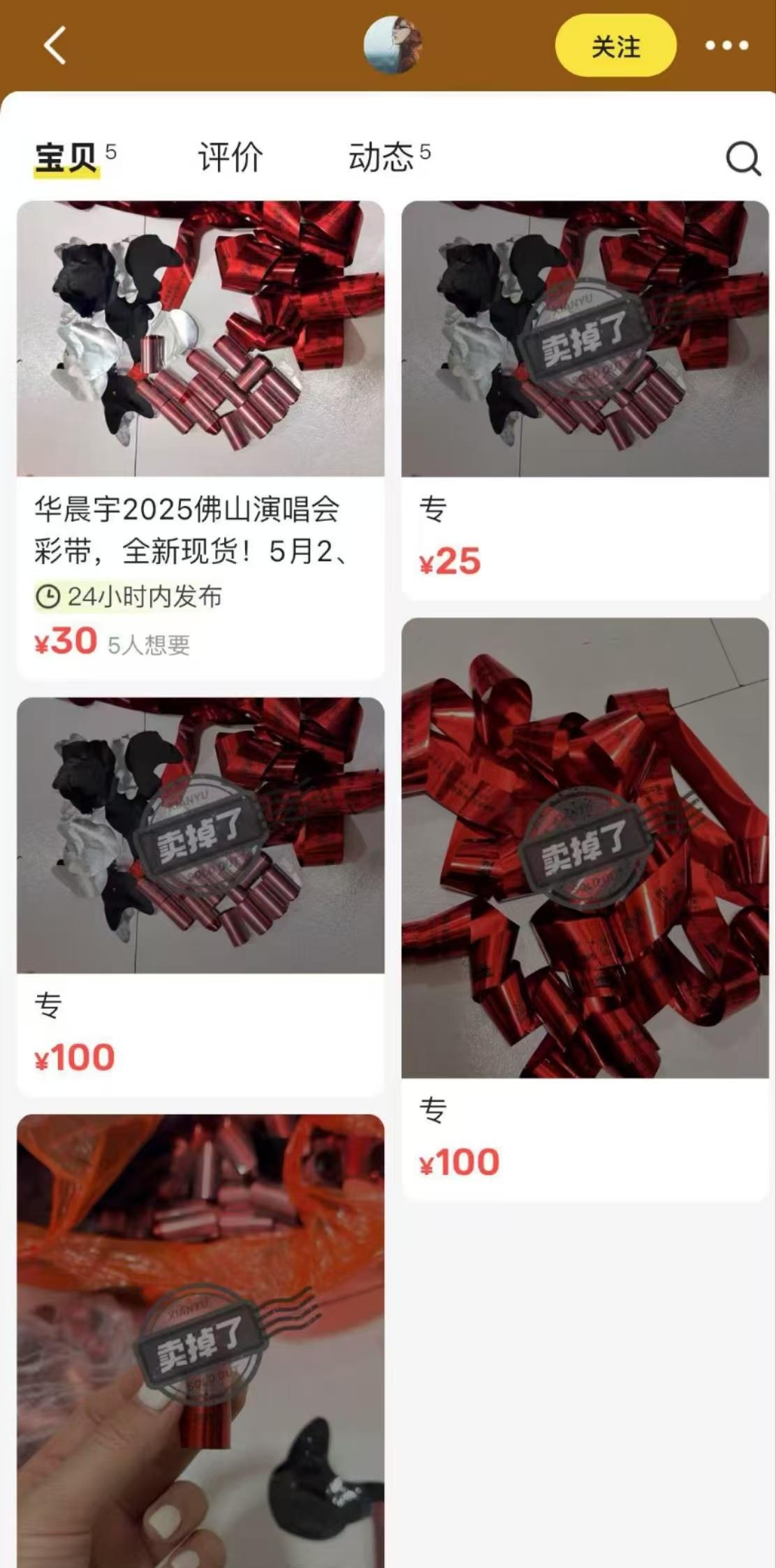This screenshot has height=1568, width=776.
Task: Select the 宝贝 tab
Action: (67, 157)
